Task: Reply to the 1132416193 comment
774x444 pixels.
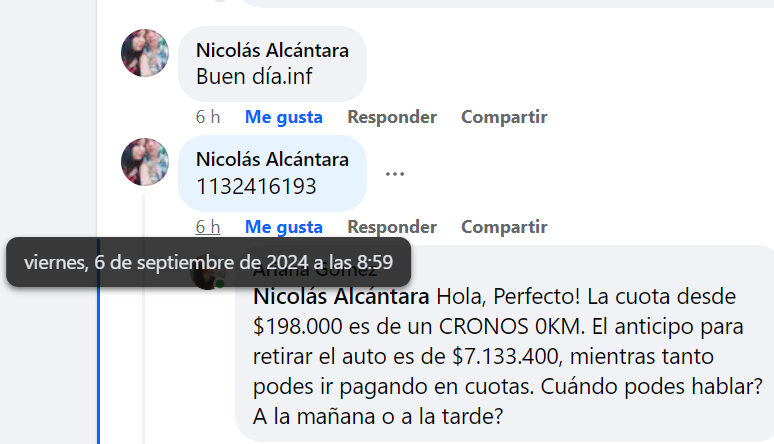Action: coord(392,227)
